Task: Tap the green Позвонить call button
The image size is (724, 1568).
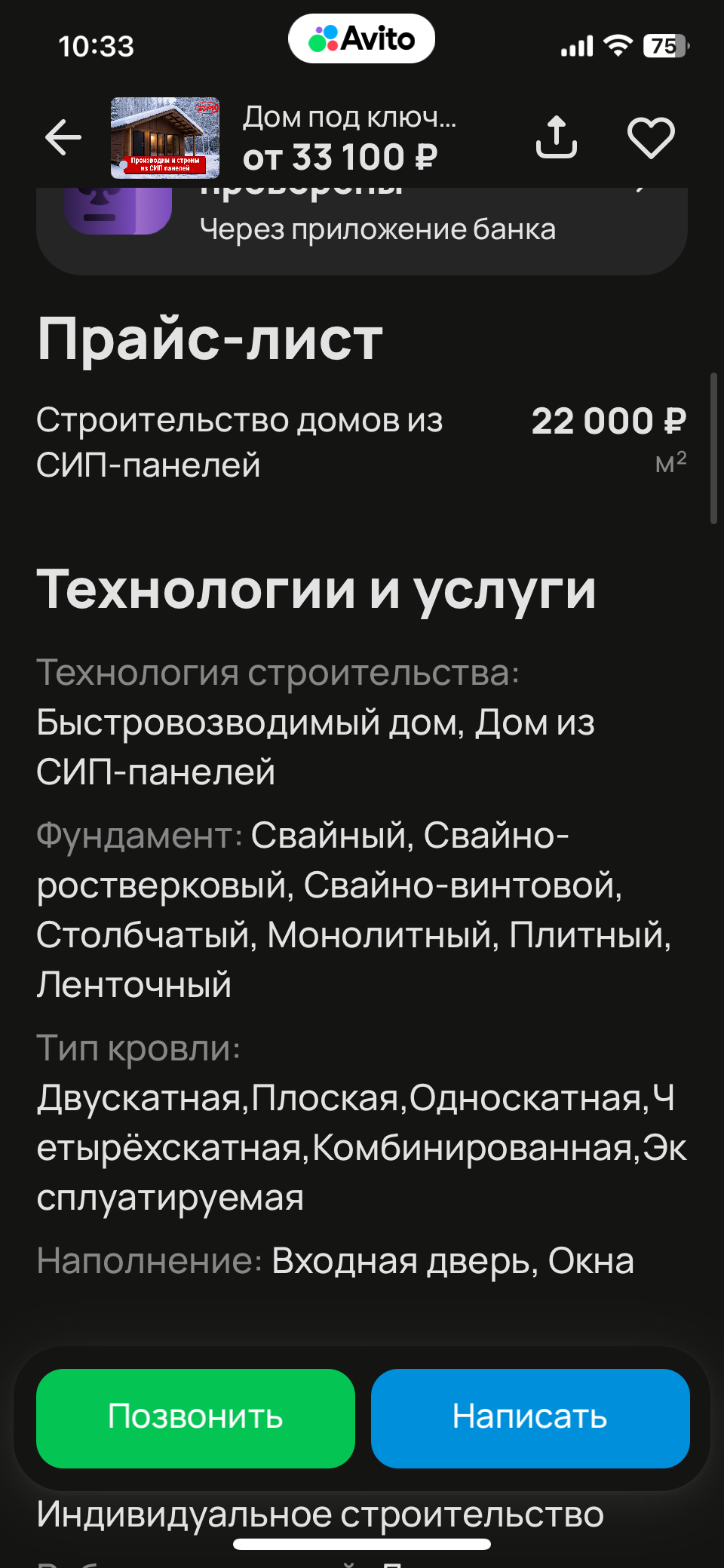Action: (x=195, y=1417)
